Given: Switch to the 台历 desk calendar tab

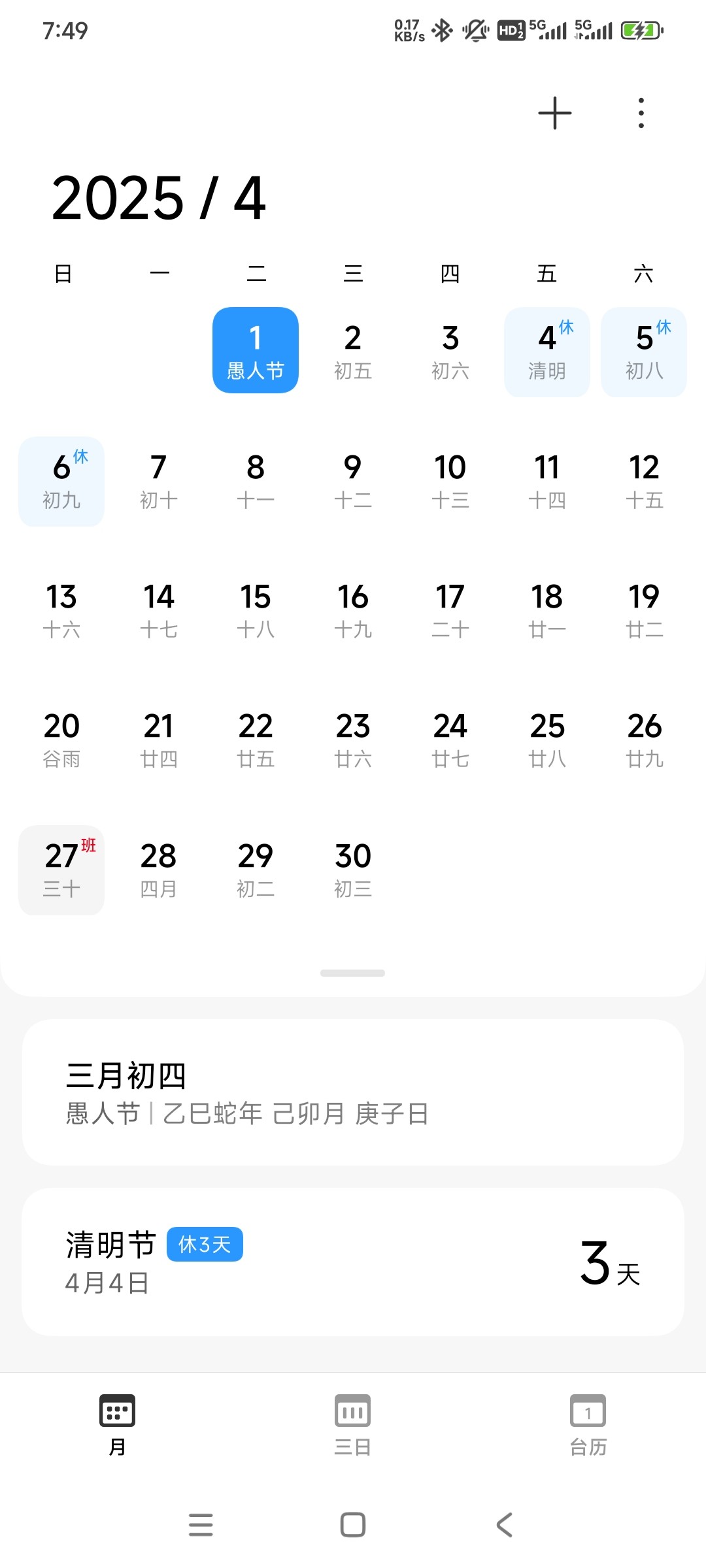Looking at the screenshot, I should pyautogui.click(x=588, y=1424).
